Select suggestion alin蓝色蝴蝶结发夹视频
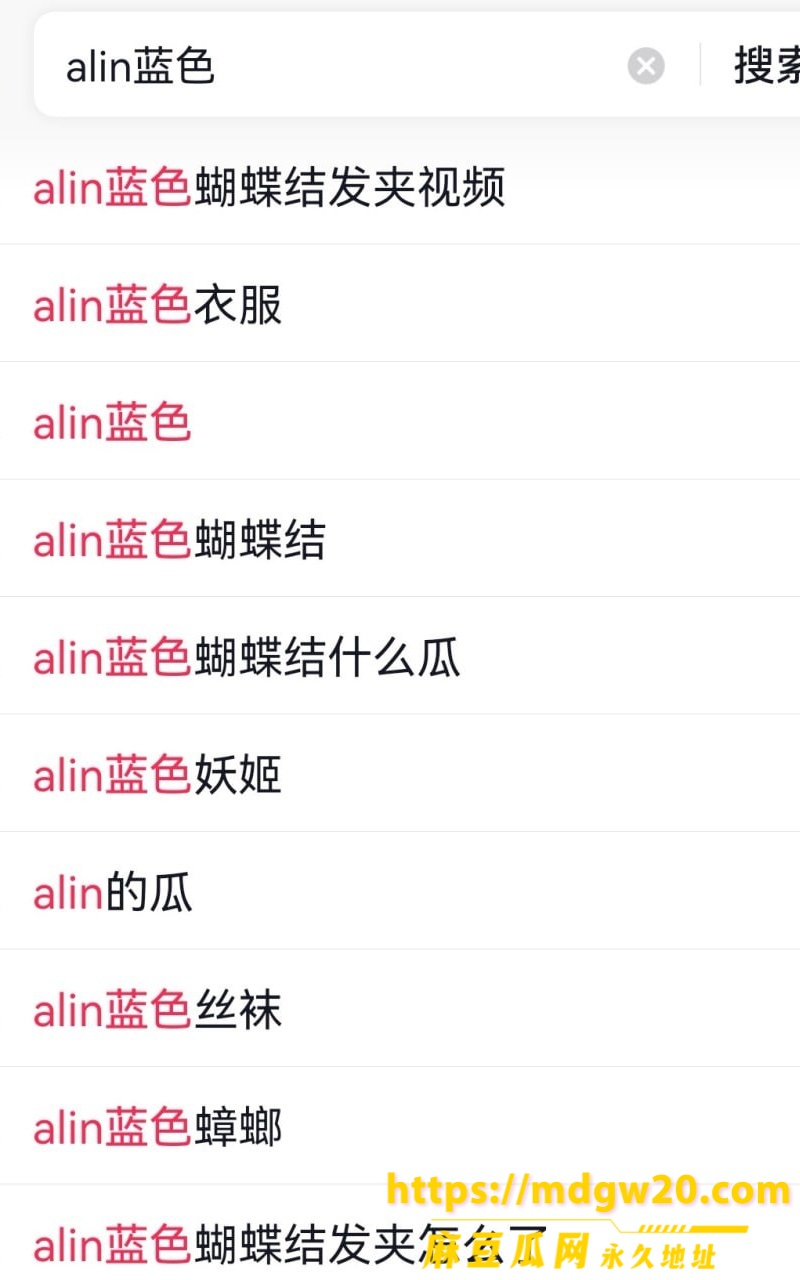 point(400,188)
